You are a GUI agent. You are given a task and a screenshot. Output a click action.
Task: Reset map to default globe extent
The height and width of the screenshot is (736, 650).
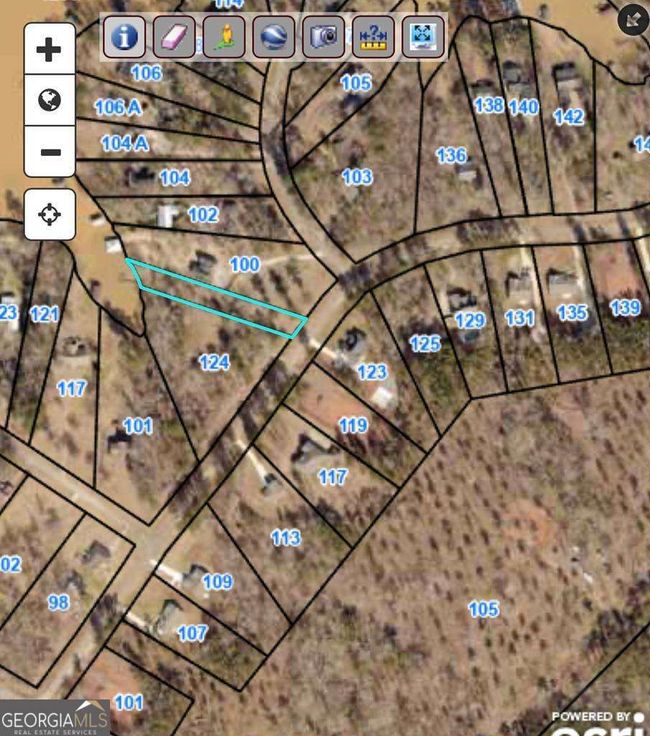point(50,100)
